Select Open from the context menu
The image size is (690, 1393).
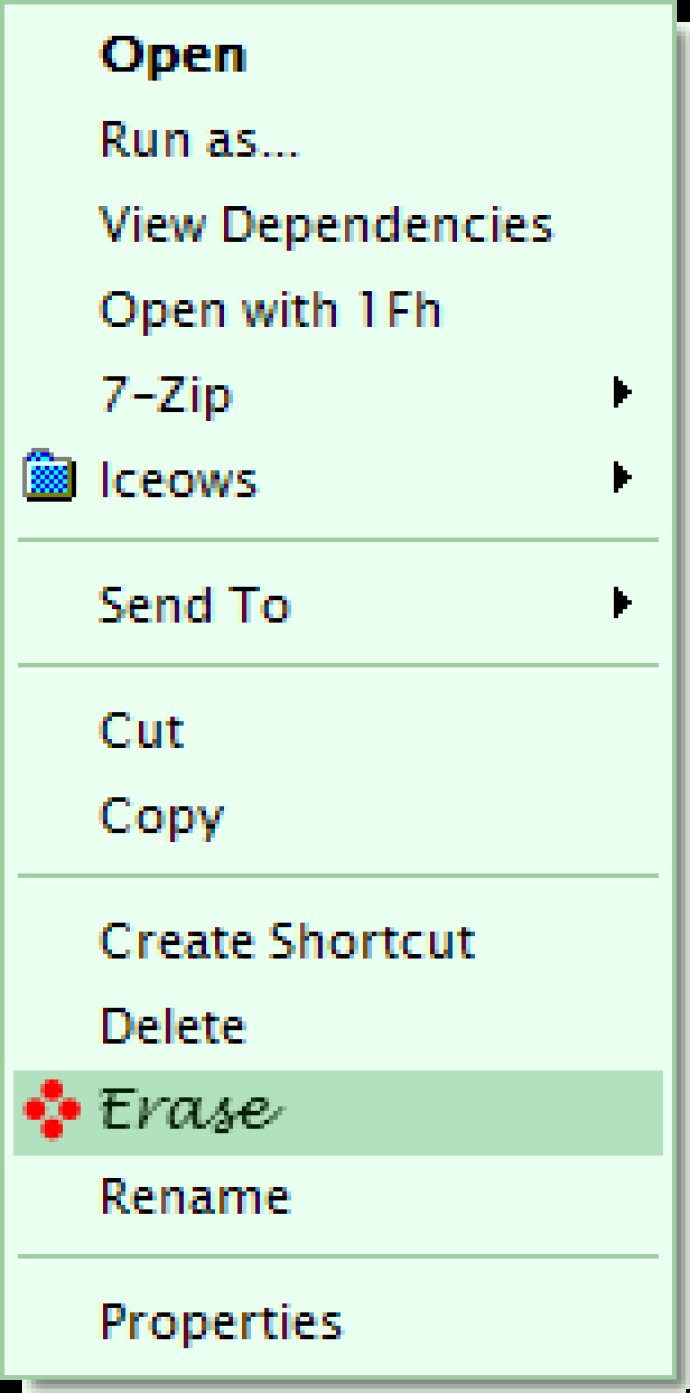pyautogui.click(x=338, y=56)
